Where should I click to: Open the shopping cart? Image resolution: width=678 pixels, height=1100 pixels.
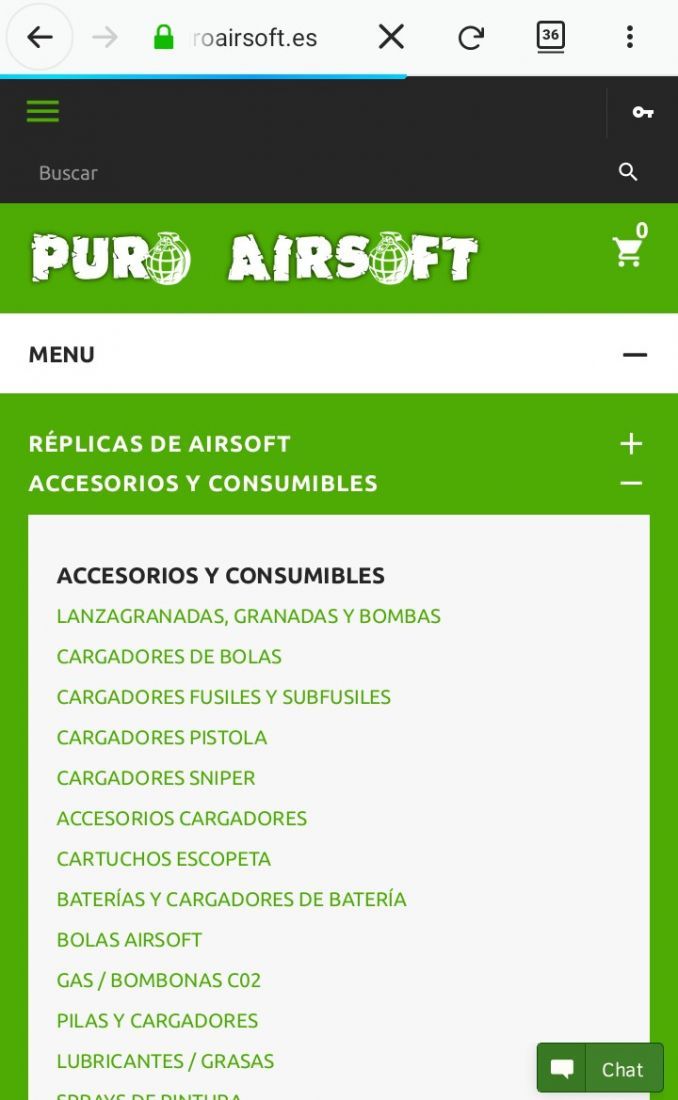pyautogui.click(x=630, y=246)
